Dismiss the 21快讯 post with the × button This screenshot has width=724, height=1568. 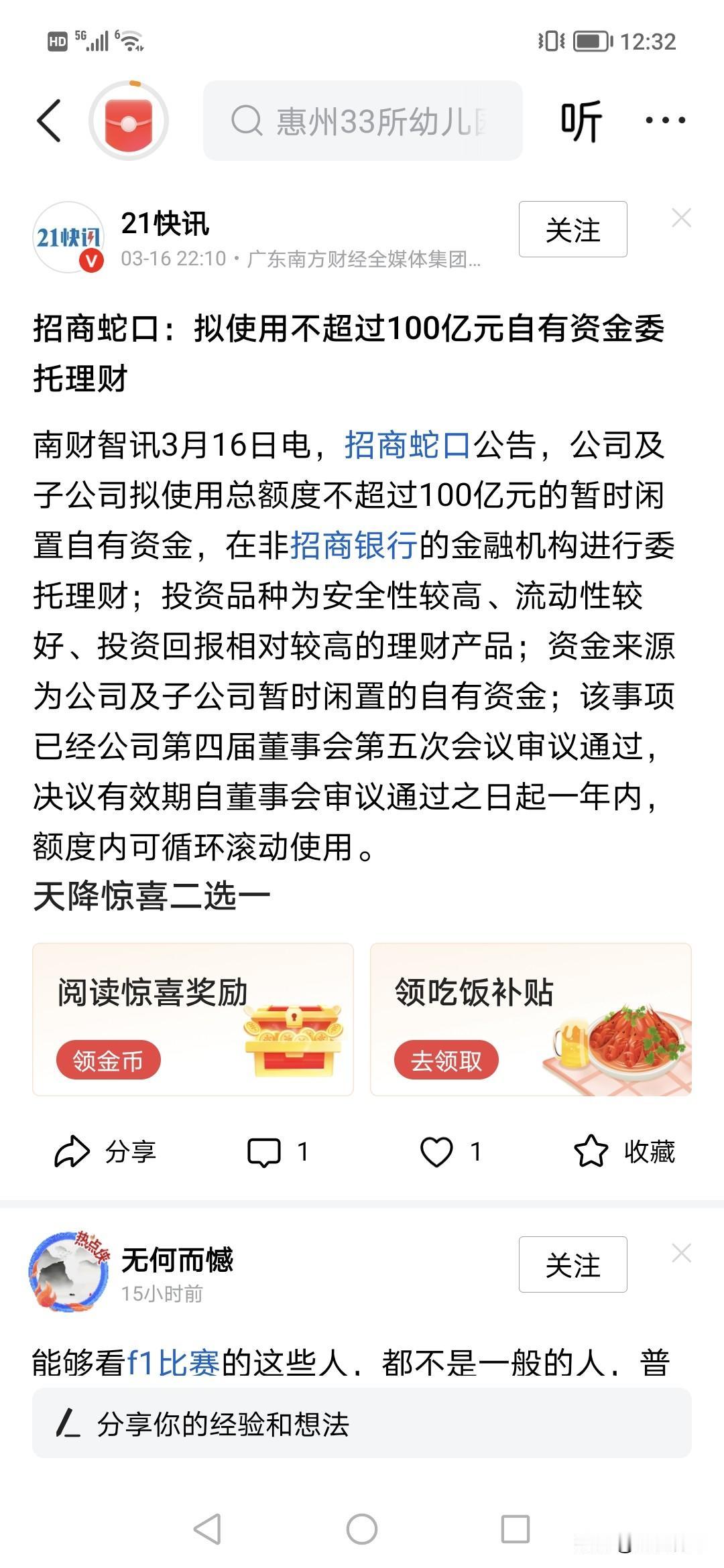[x=682, y=216]
